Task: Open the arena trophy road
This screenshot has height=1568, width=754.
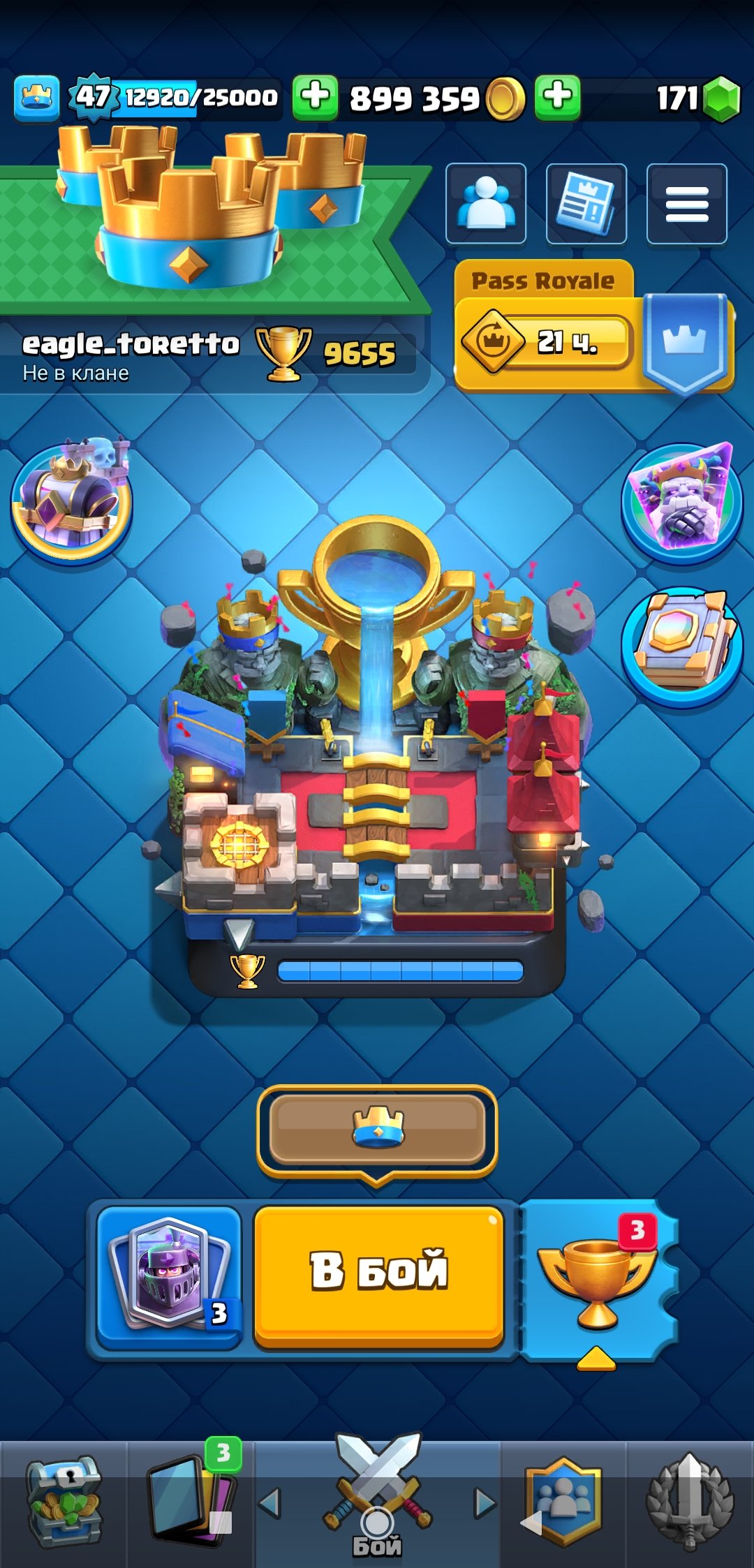Action: click(x=377, y=754)
